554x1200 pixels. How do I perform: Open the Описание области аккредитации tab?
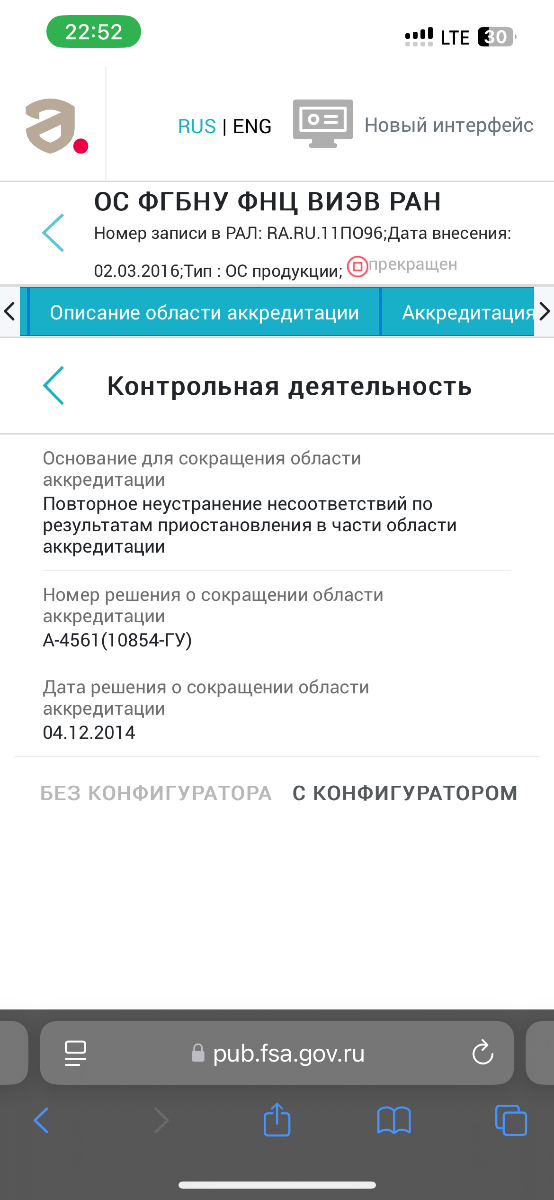click(x=204, y=312)
